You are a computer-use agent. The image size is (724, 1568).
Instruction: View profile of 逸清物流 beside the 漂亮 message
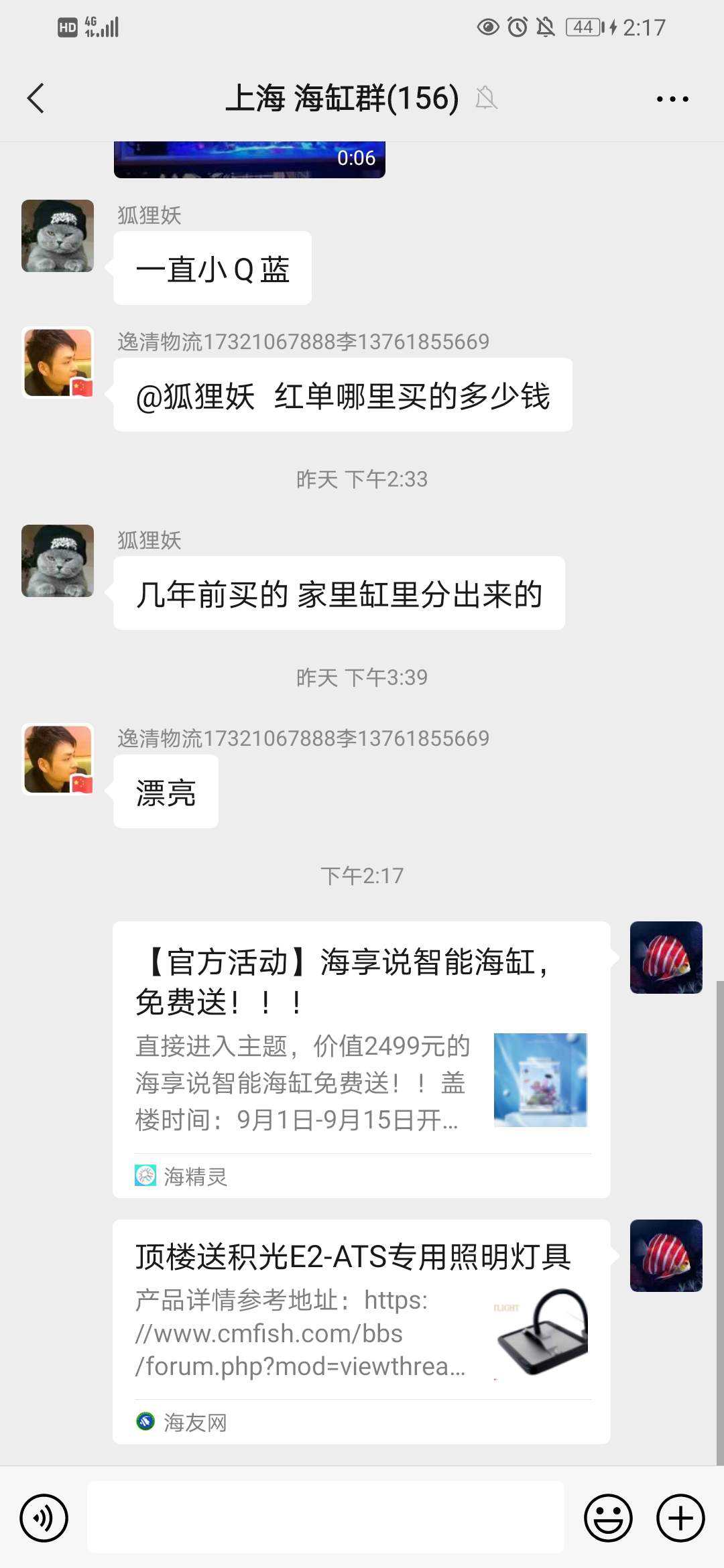click(58, 759)
